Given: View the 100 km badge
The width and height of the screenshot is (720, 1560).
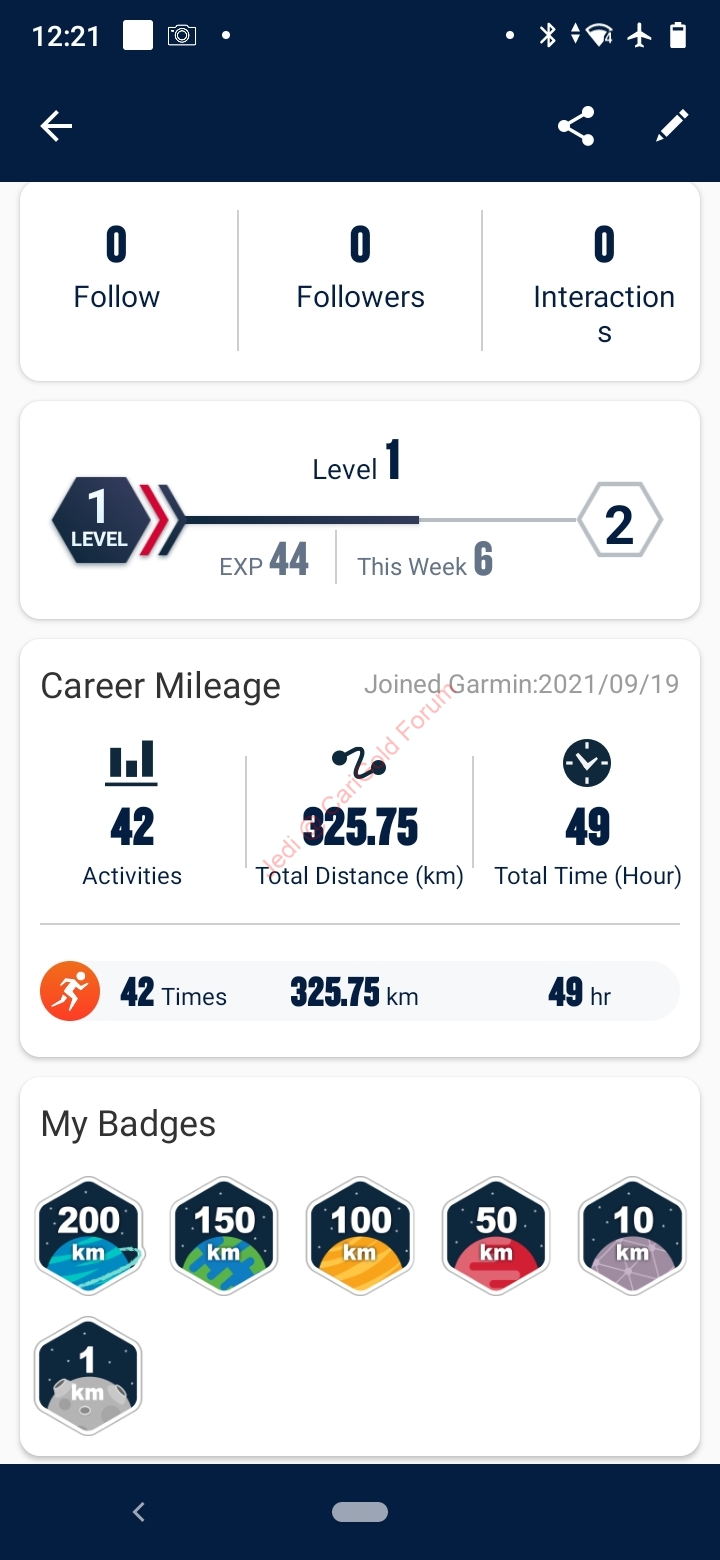Looking at the screenshot, I should pyautogui.click(x=360, y=1236).
